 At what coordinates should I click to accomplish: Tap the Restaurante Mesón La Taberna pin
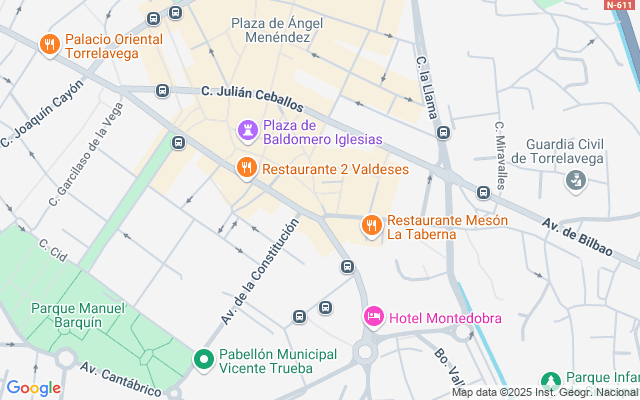372,226
